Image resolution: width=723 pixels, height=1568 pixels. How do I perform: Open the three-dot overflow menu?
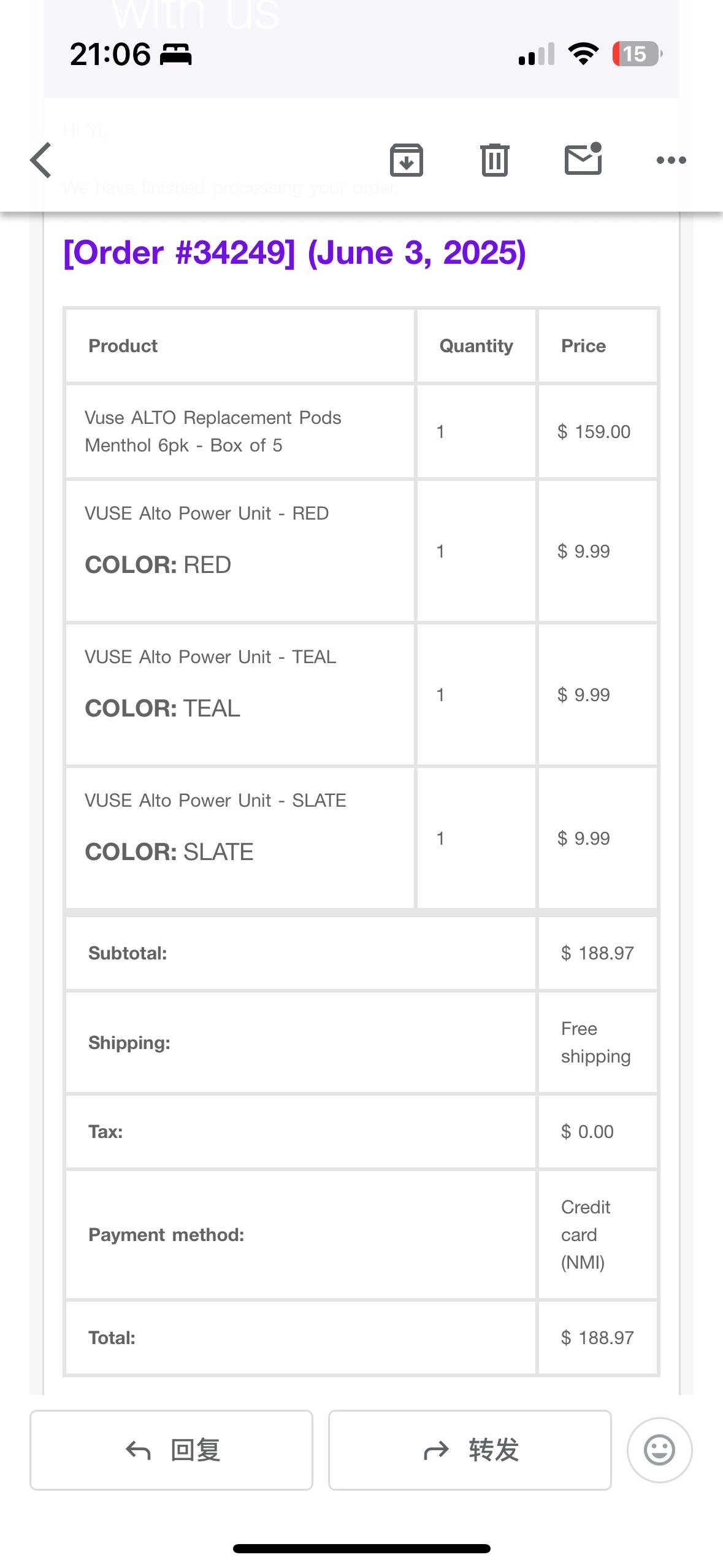pyautogui.click(x=671, y=160)
